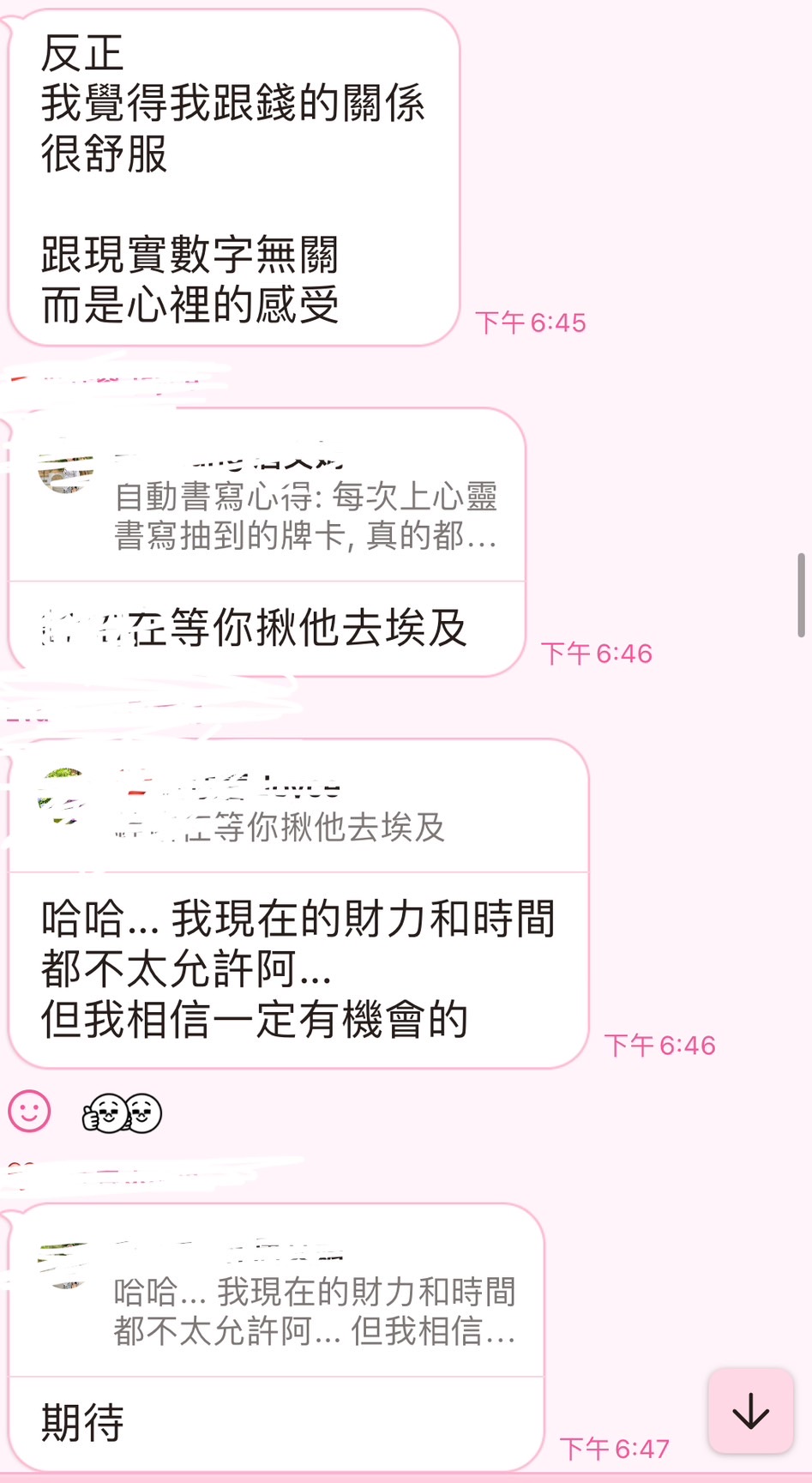This screenshot has height=1483, width=812.
Task: Add a reaction with the smiley icon
Action: pyautogui.click(x=30, y=1112)
